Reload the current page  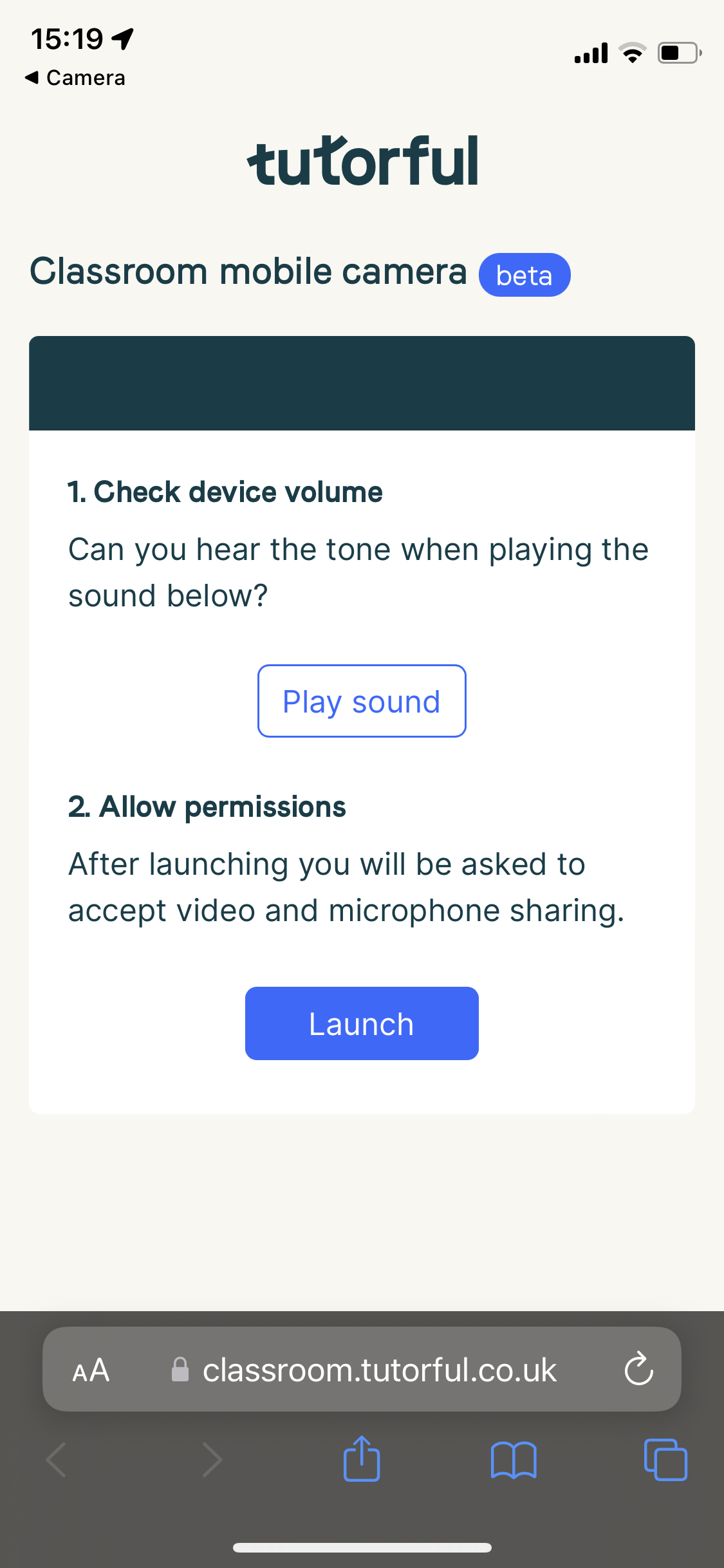coord(639,1368)
